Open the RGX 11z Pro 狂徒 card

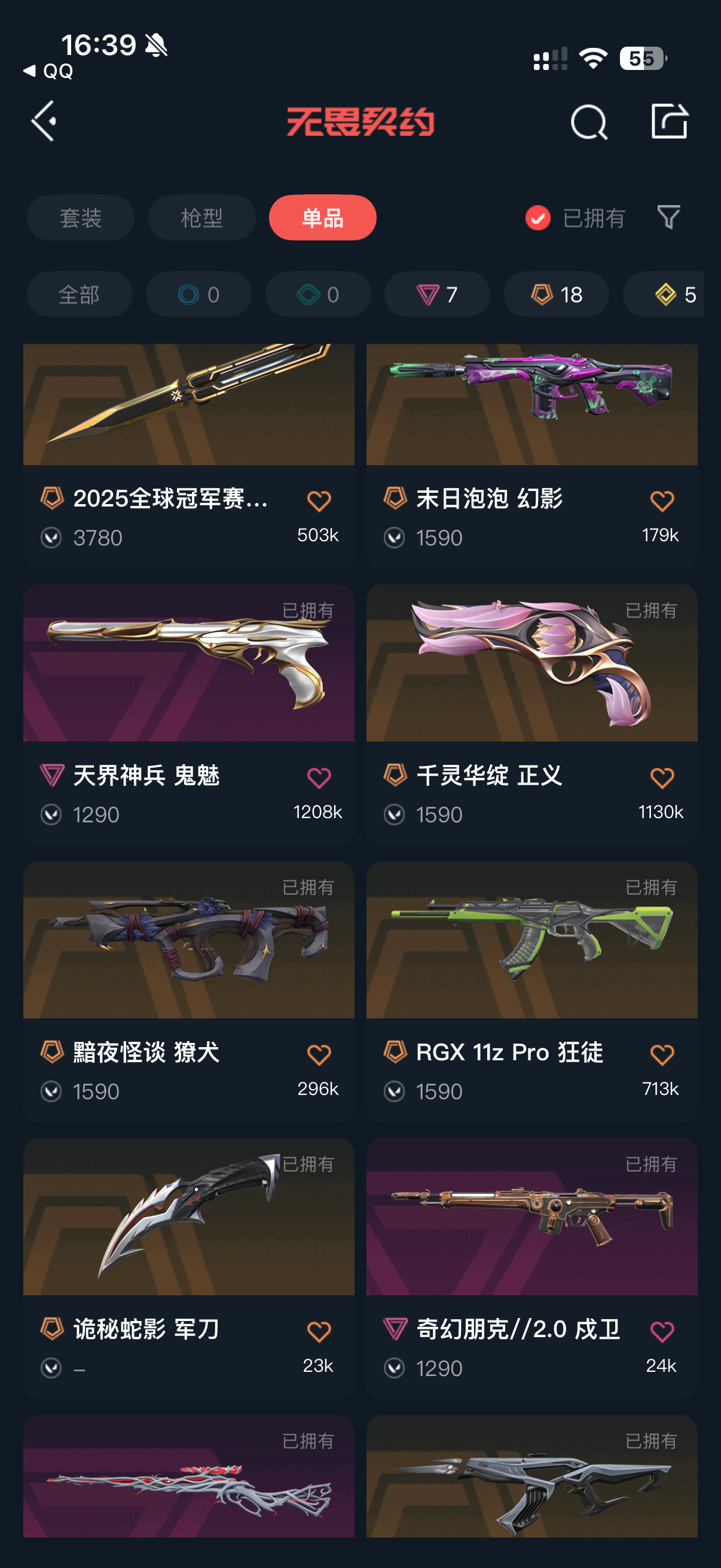(531, 991)
